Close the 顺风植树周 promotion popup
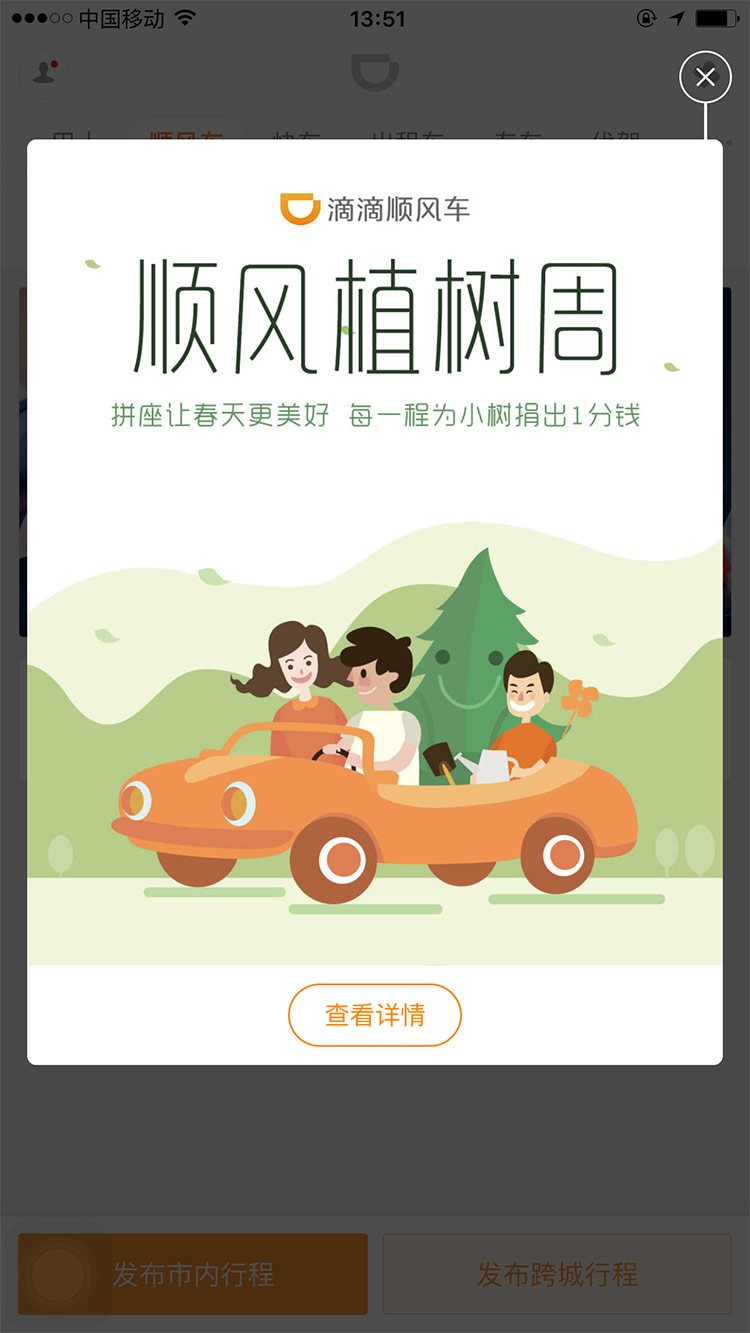 coord(705,77)
